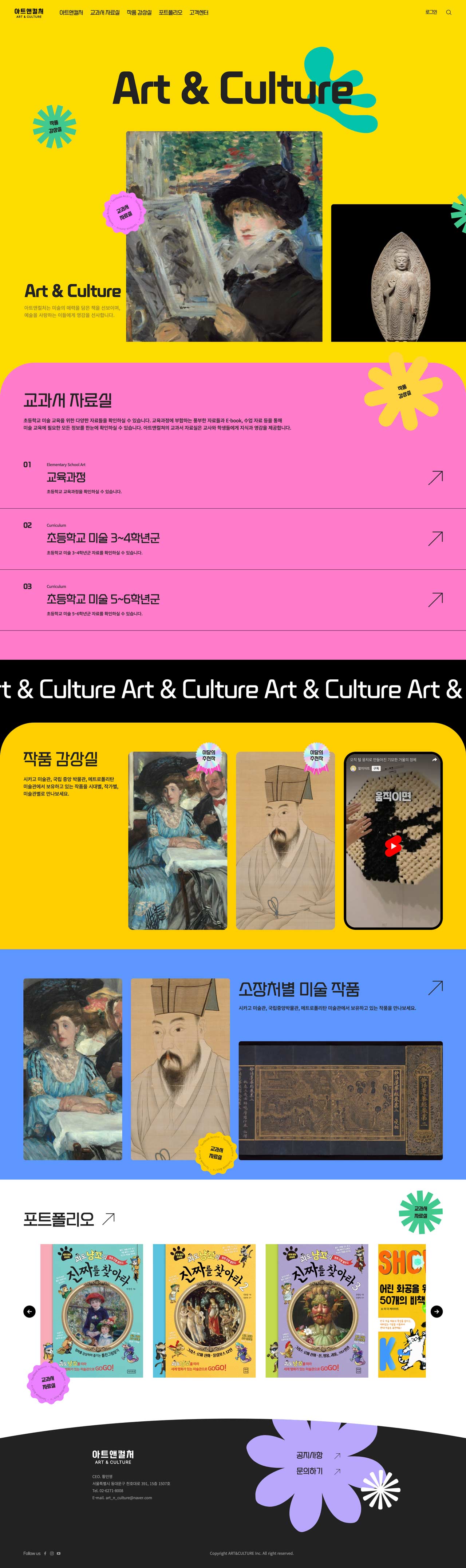Open 고객센터 in top navigation
The width and height of the screenshot is (466, 1568).
[x=199, y=12]
